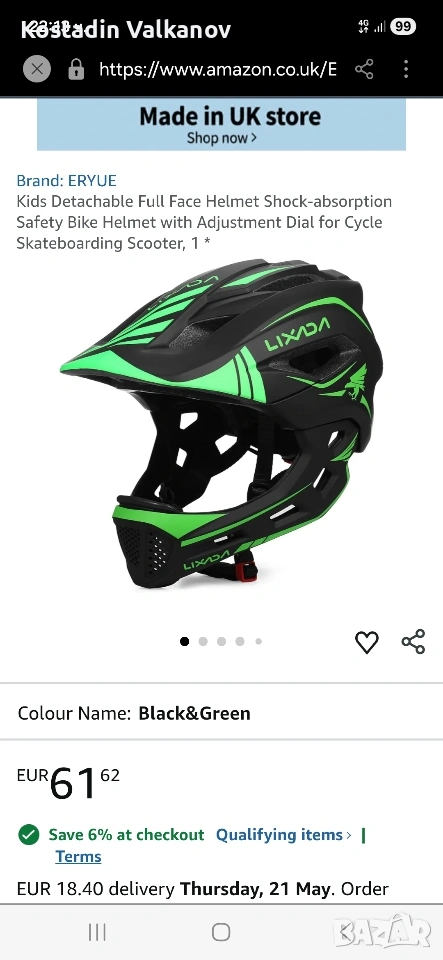
Task: Close the browser tab with X
Action: [37, 69]
